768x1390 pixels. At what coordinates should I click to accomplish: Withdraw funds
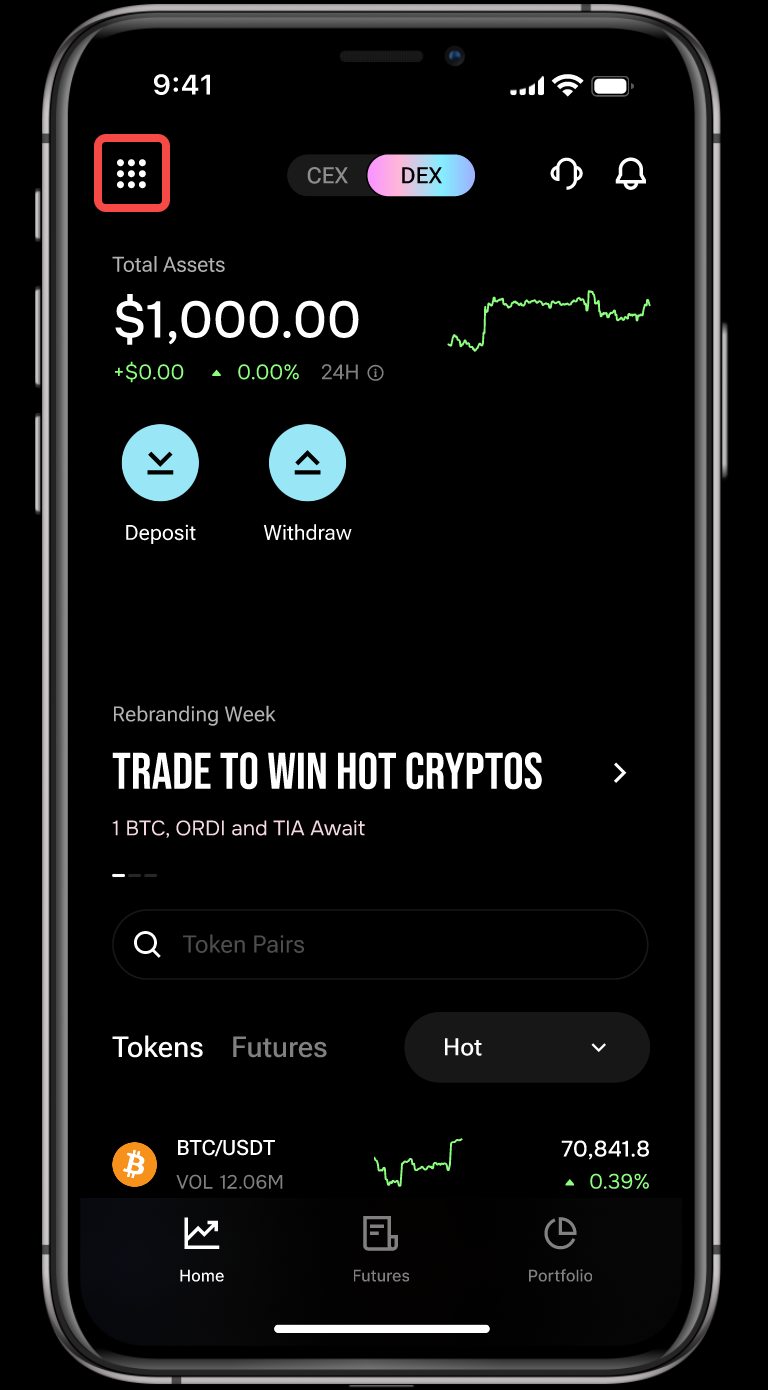coord(307,464)
